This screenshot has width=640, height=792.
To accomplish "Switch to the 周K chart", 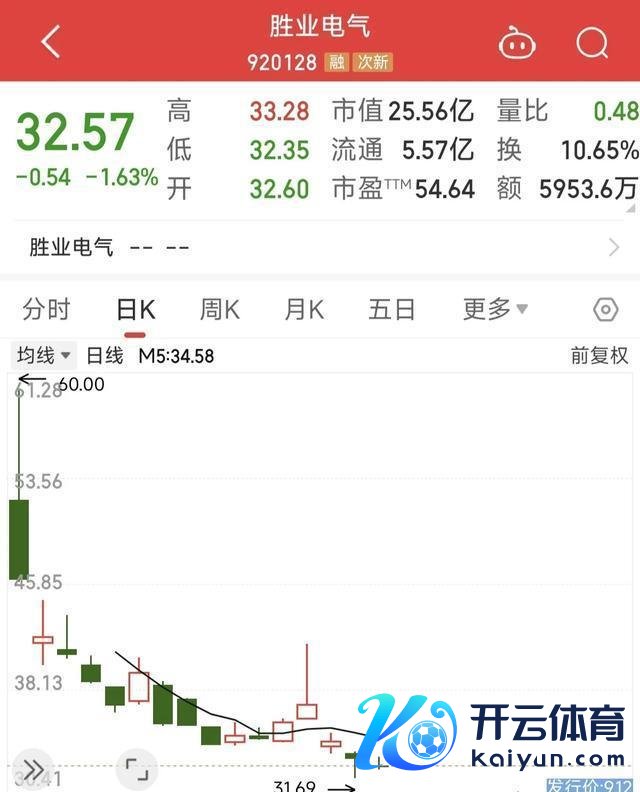I will pos(219,309).
